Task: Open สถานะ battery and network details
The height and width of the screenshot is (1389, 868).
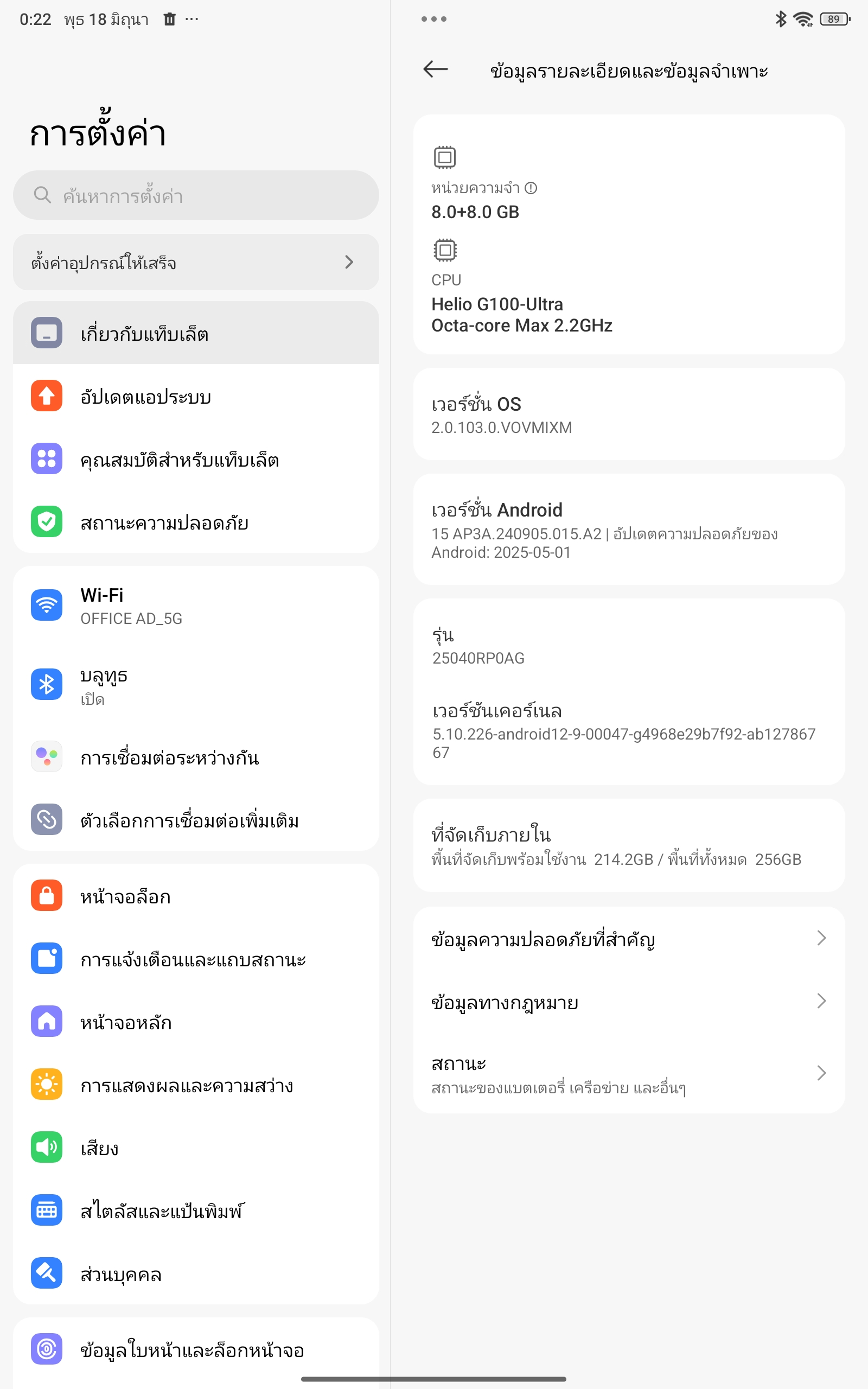Action: 629,1073
